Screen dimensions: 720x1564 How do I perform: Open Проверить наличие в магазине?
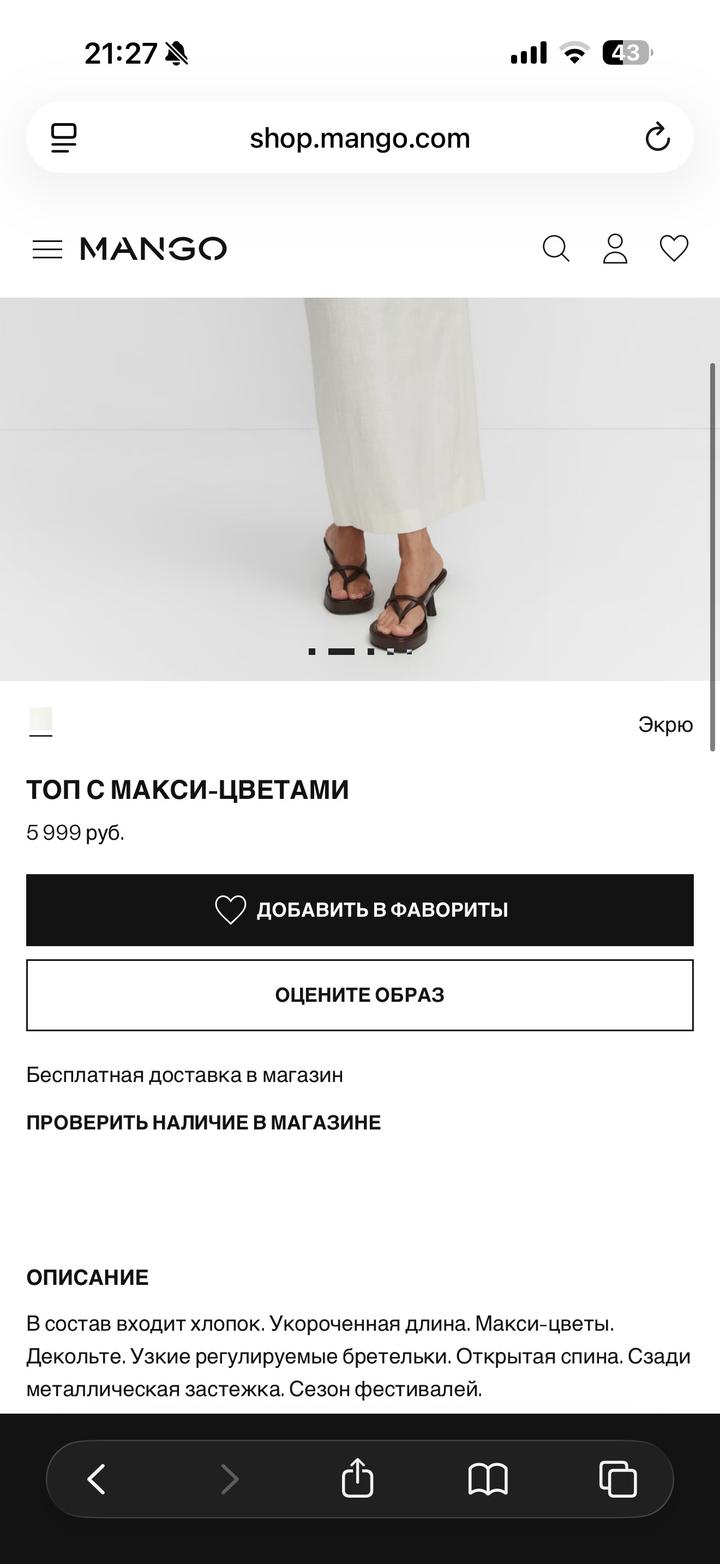[203, 1122]
